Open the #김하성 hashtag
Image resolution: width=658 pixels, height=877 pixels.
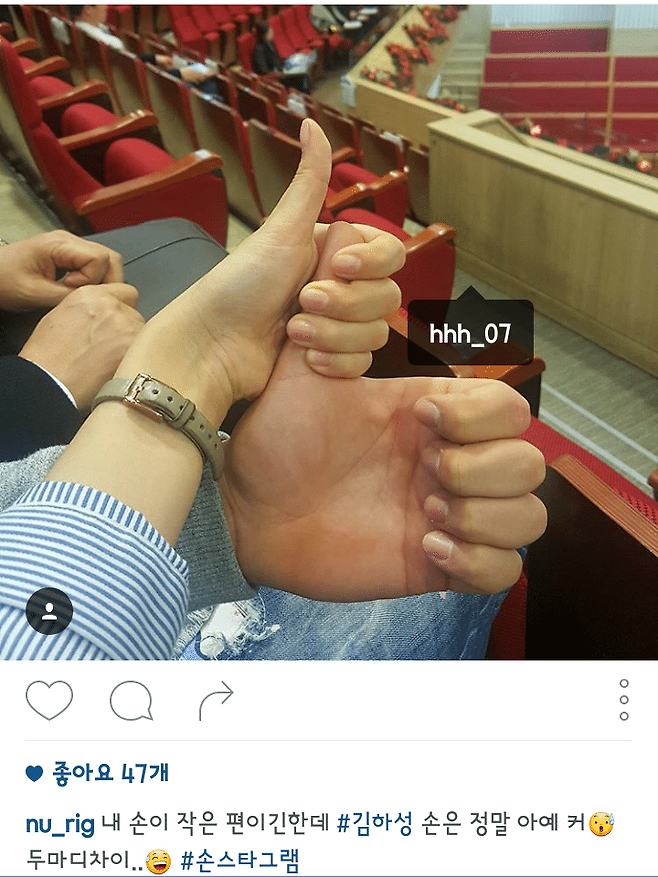click(375, 825)
